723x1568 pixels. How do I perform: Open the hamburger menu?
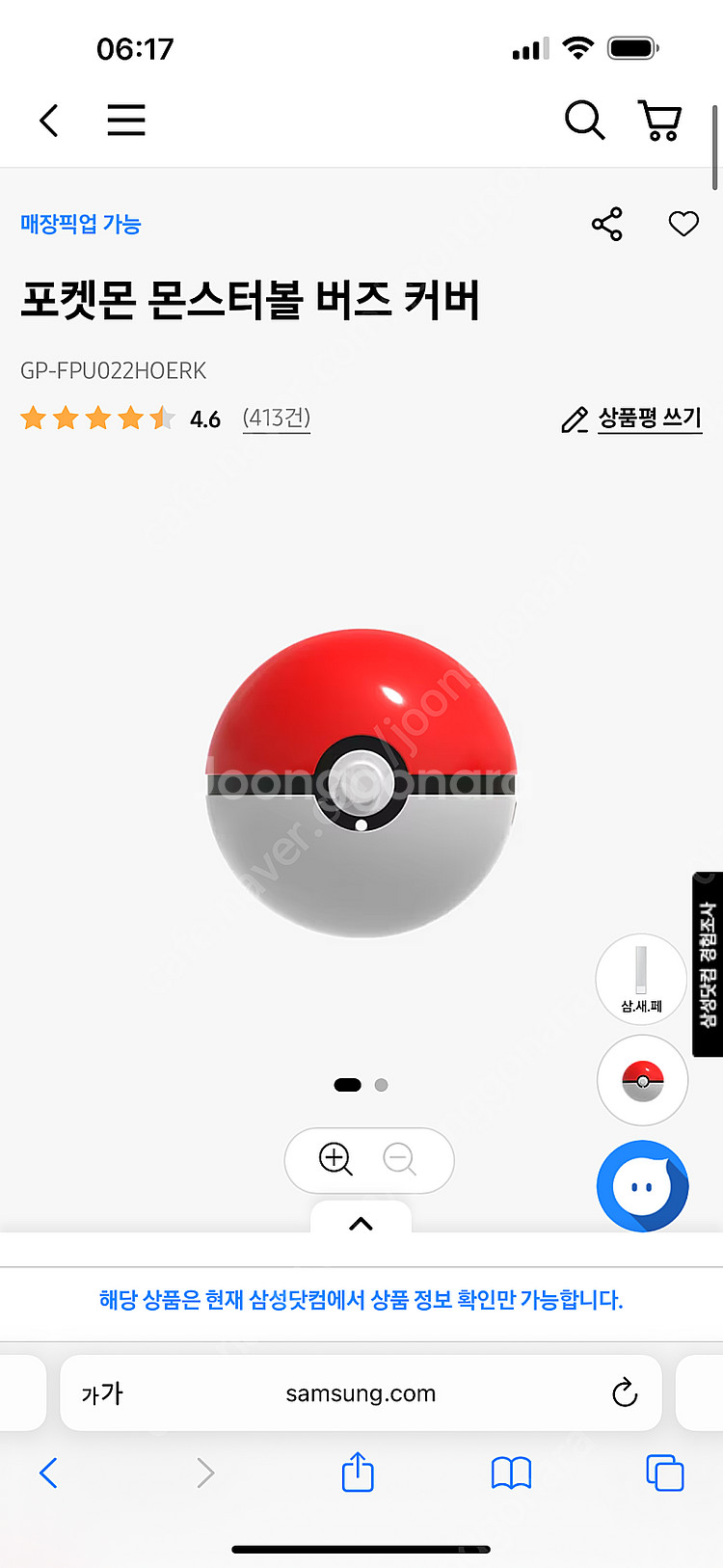point(126,121)
